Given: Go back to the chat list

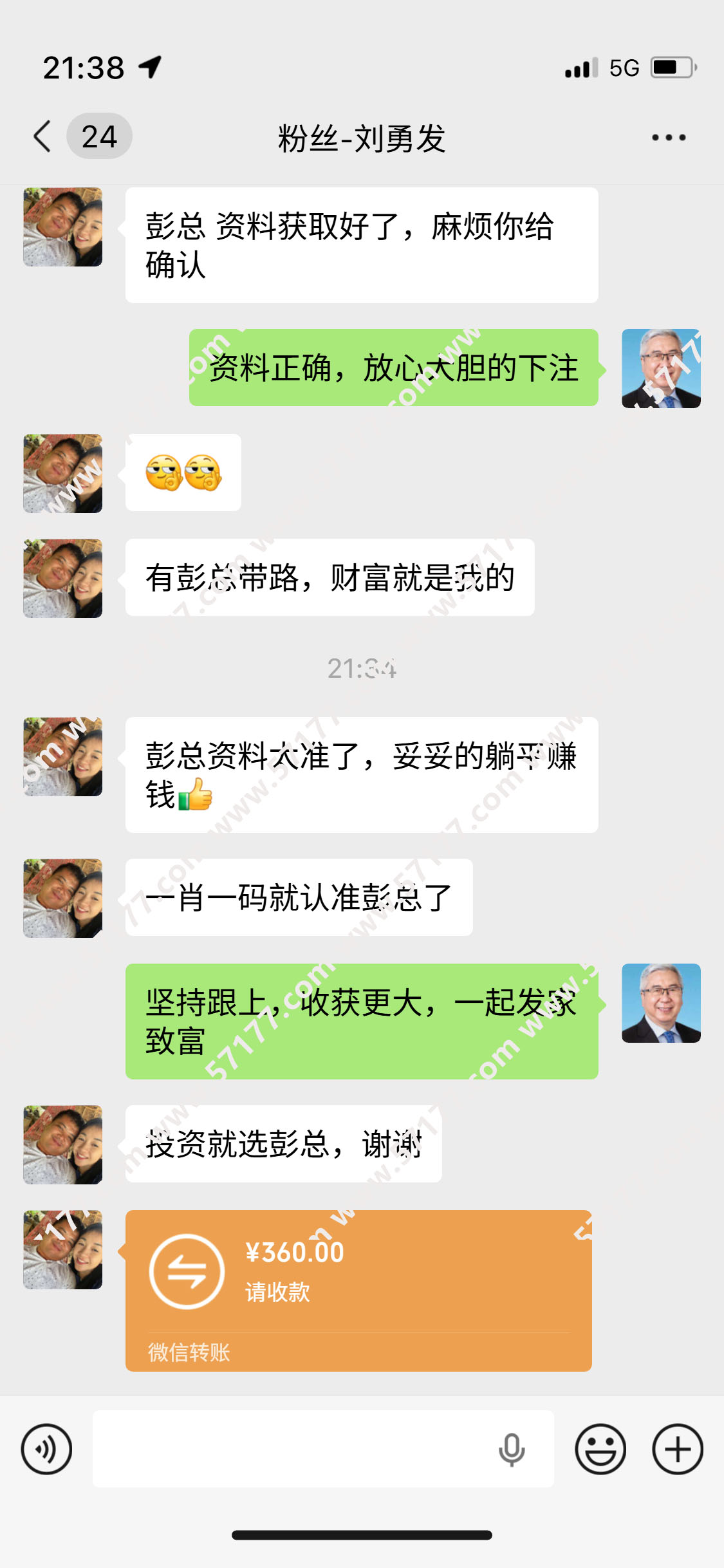Looking at the screenshot, I should pyautogui.click(x=42, y=136).
